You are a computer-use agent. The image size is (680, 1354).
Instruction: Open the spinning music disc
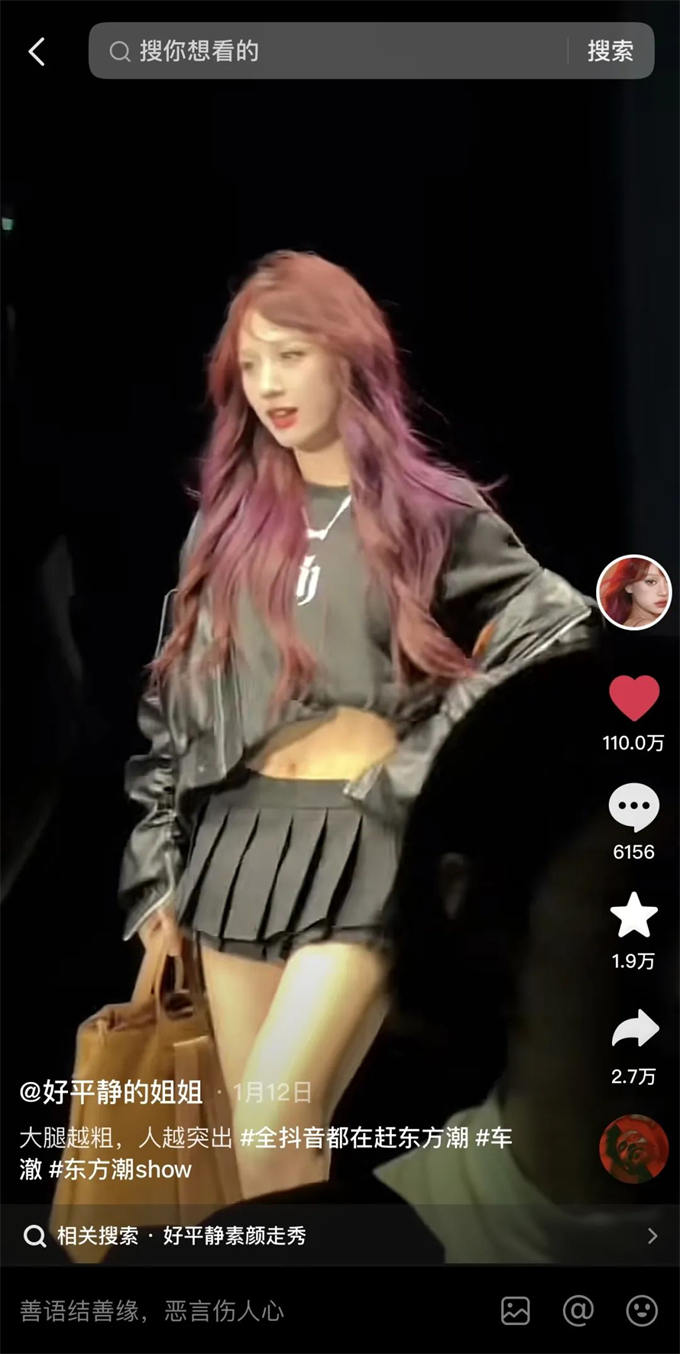pyautogui.click(x=633, y=1149)
